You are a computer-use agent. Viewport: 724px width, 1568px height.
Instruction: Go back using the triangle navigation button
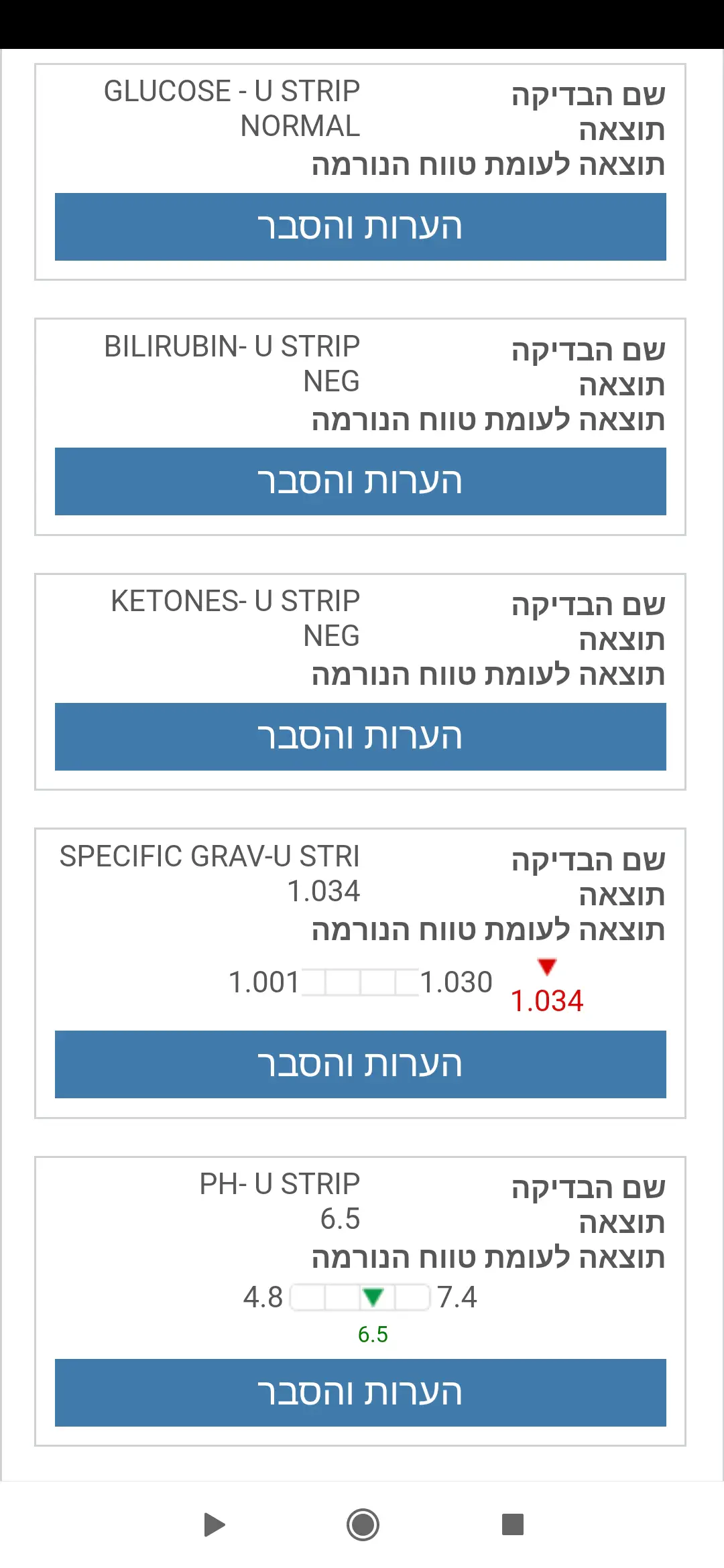(214, 1524)
